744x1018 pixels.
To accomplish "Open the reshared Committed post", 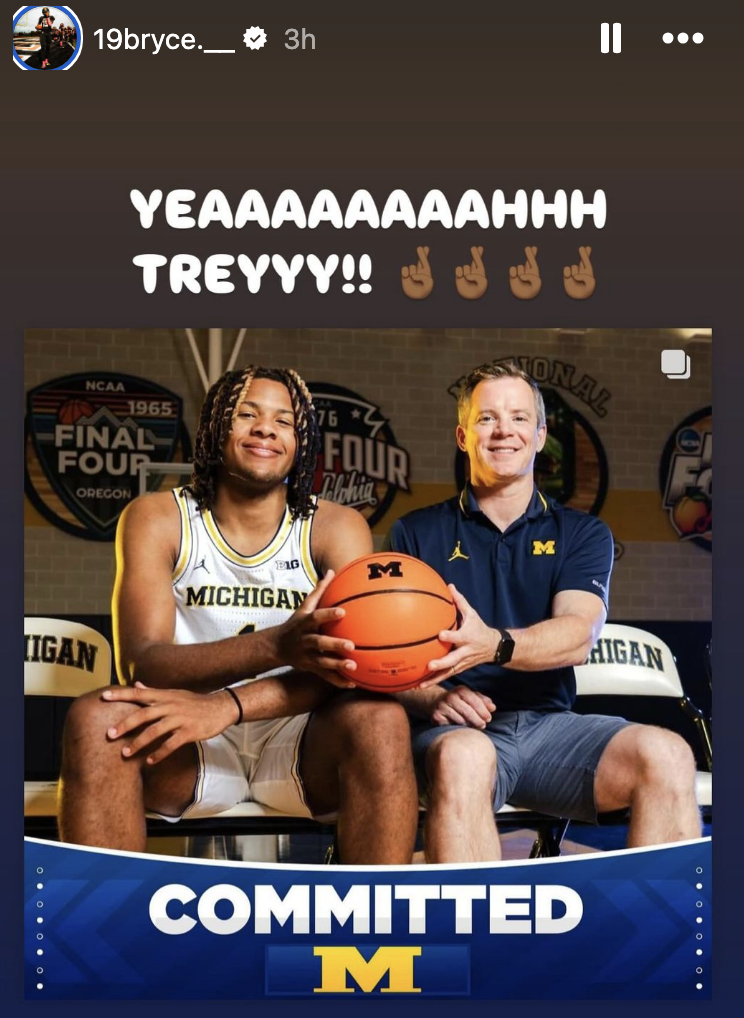I will coord(368,660).
